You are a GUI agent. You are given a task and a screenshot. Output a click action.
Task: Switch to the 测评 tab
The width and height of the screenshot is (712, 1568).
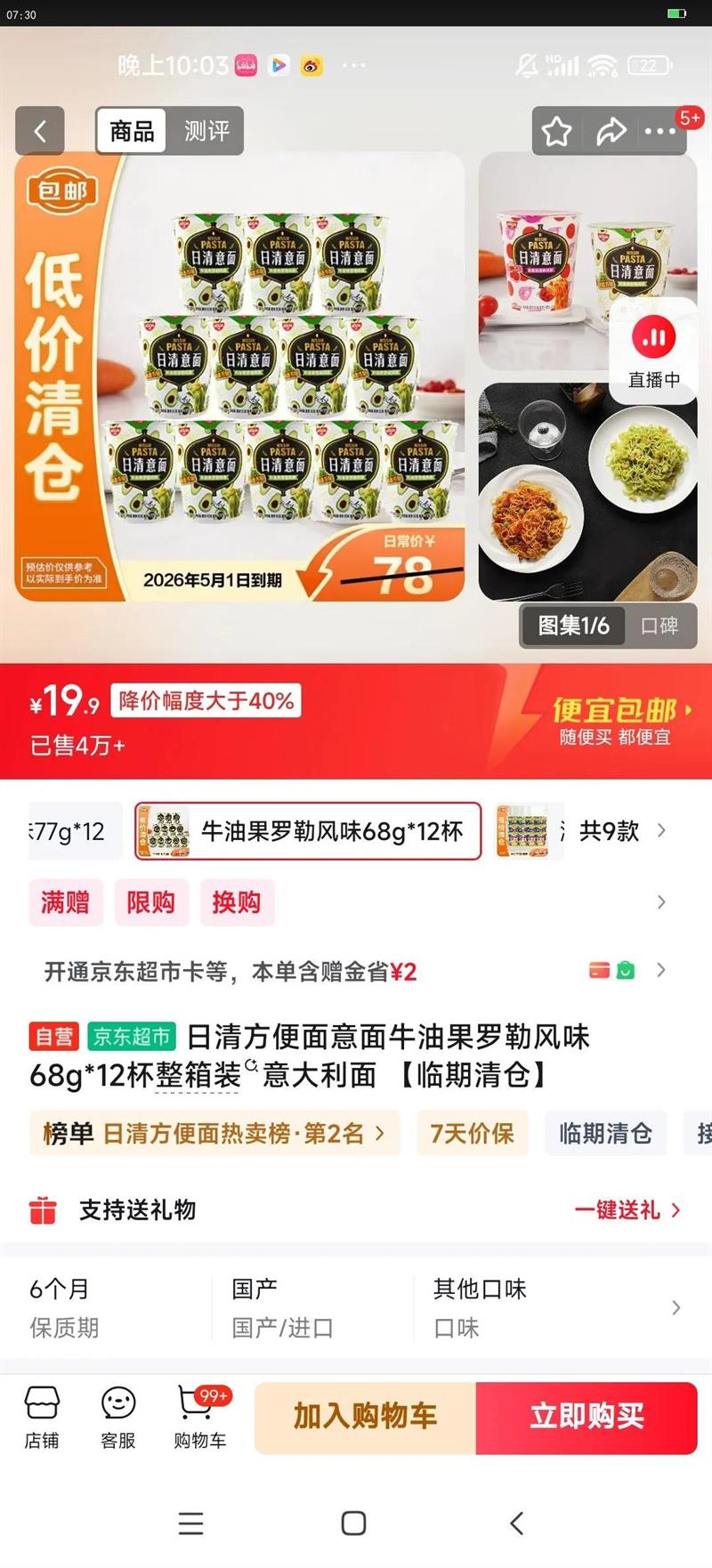coord(206,131)
